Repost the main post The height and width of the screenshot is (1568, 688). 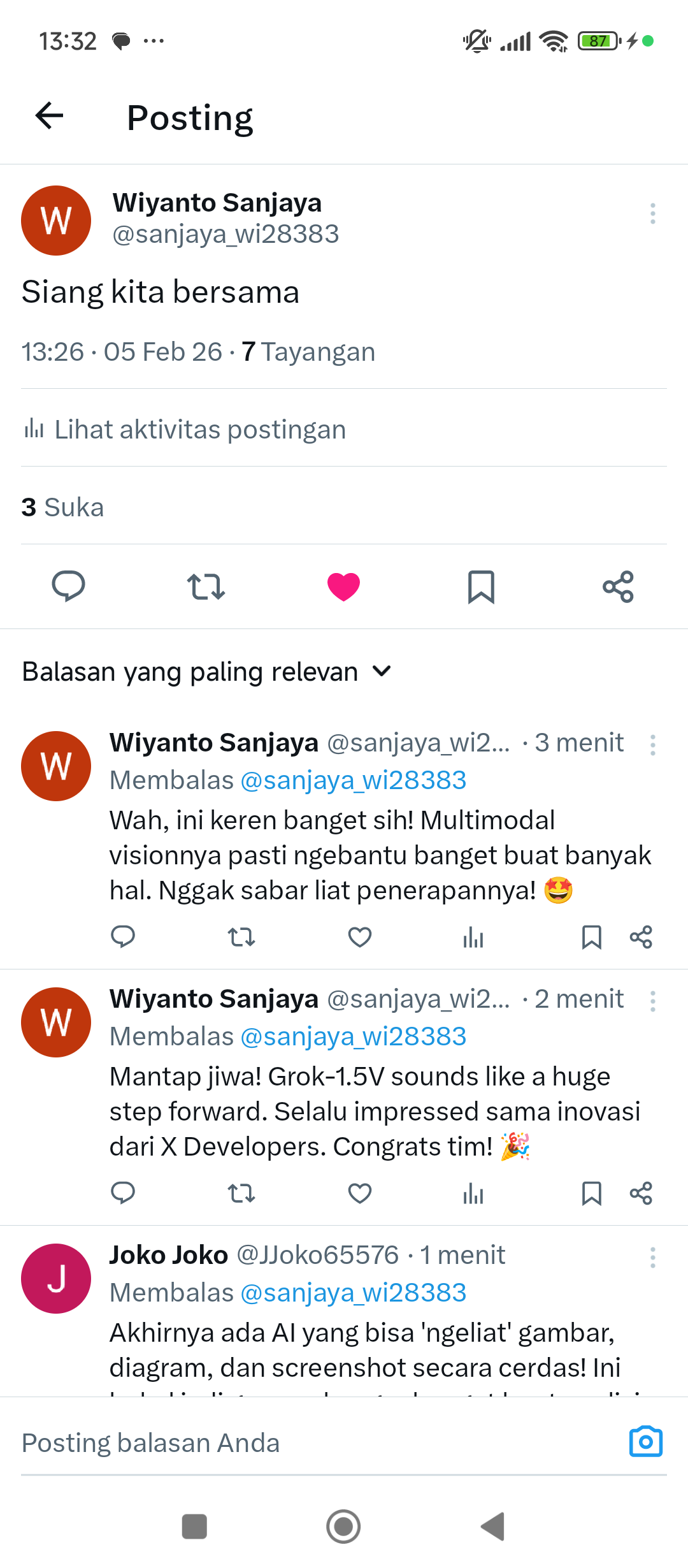206,586
